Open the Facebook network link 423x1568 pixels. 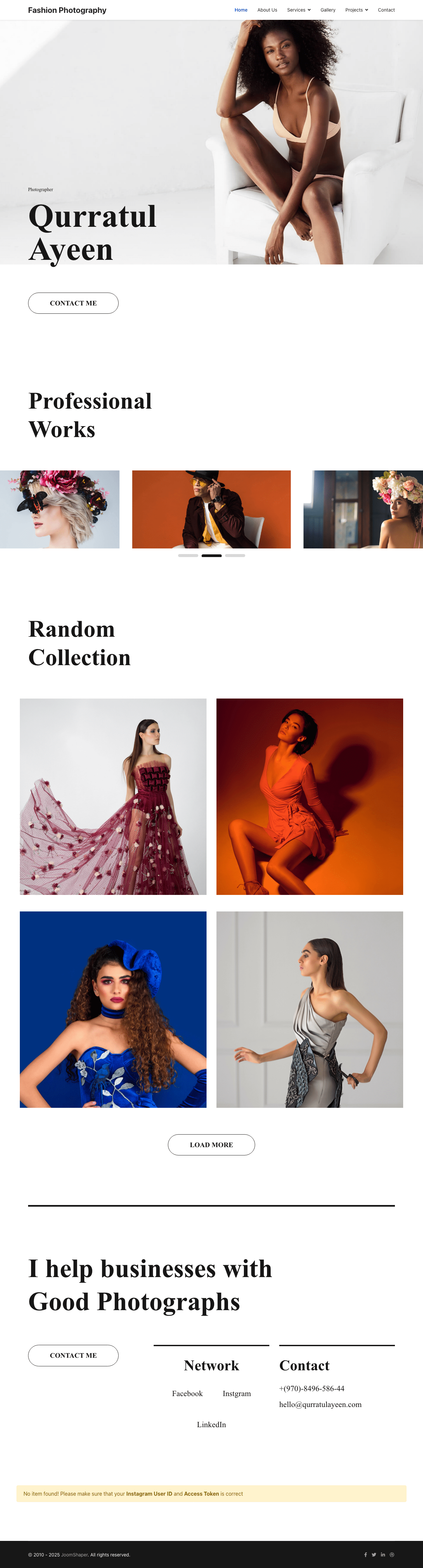187,1393
